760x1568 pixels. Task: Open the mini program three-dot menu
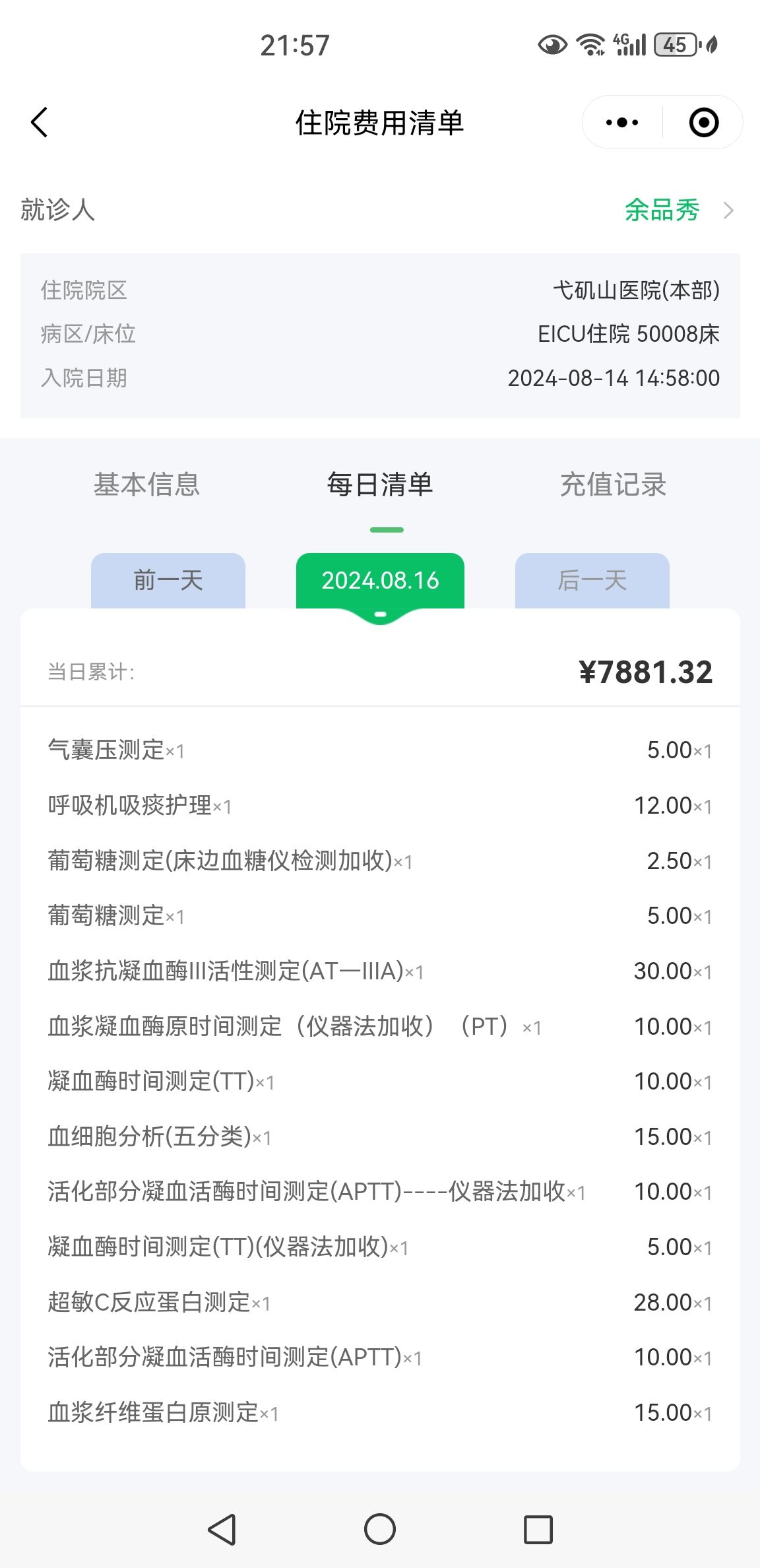[x=622, y=123]
